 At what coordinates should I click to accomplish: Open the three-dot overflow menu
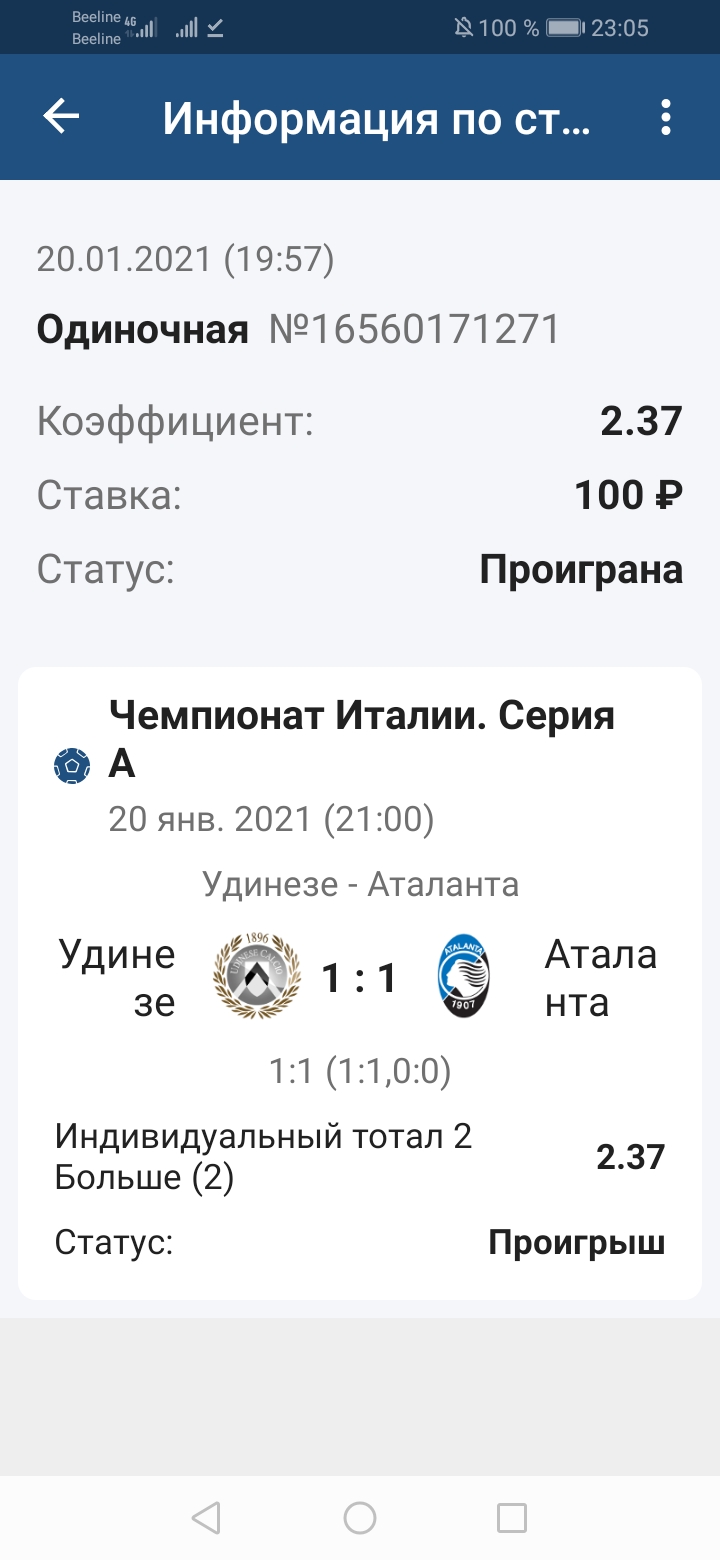click(666, 117)
